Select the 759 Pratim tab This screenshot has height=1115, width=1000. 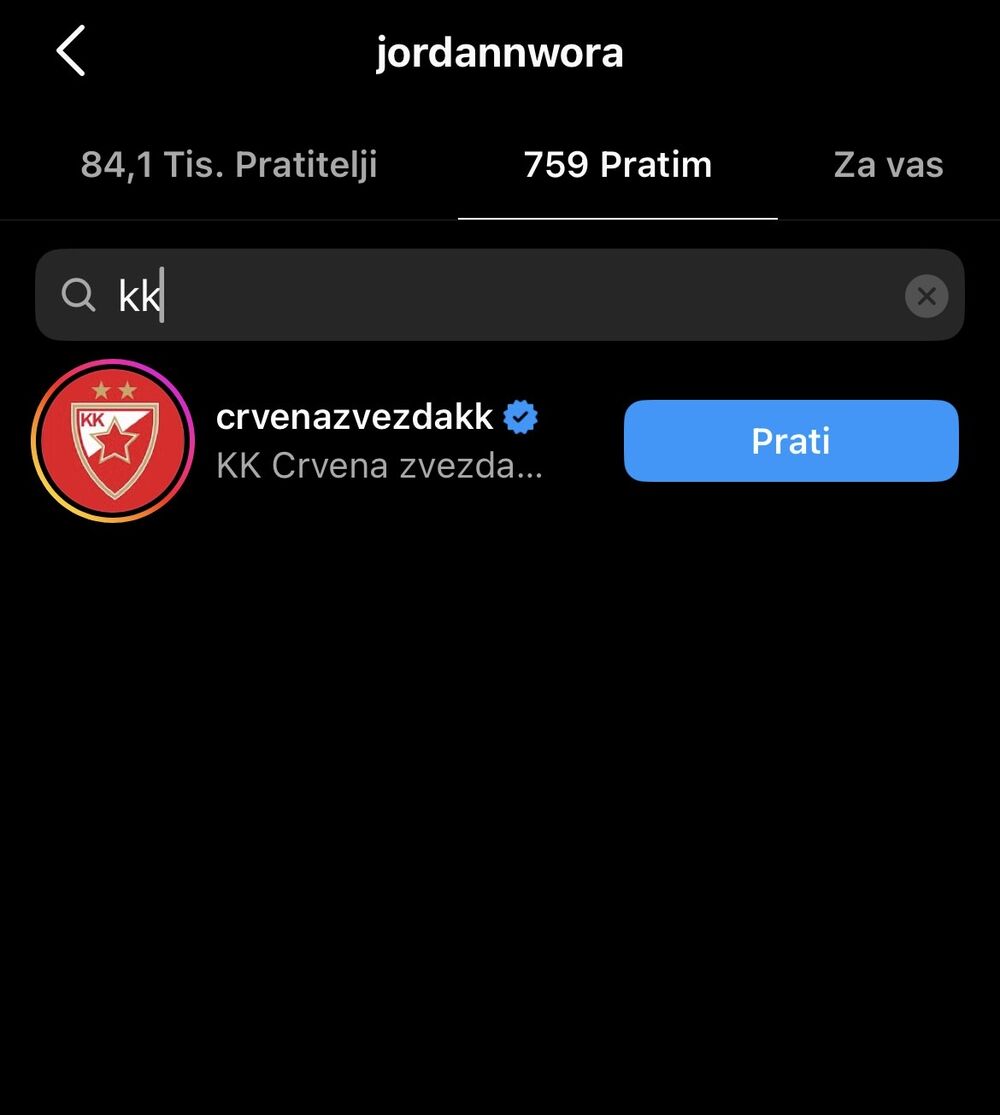(x=616, y=164)
